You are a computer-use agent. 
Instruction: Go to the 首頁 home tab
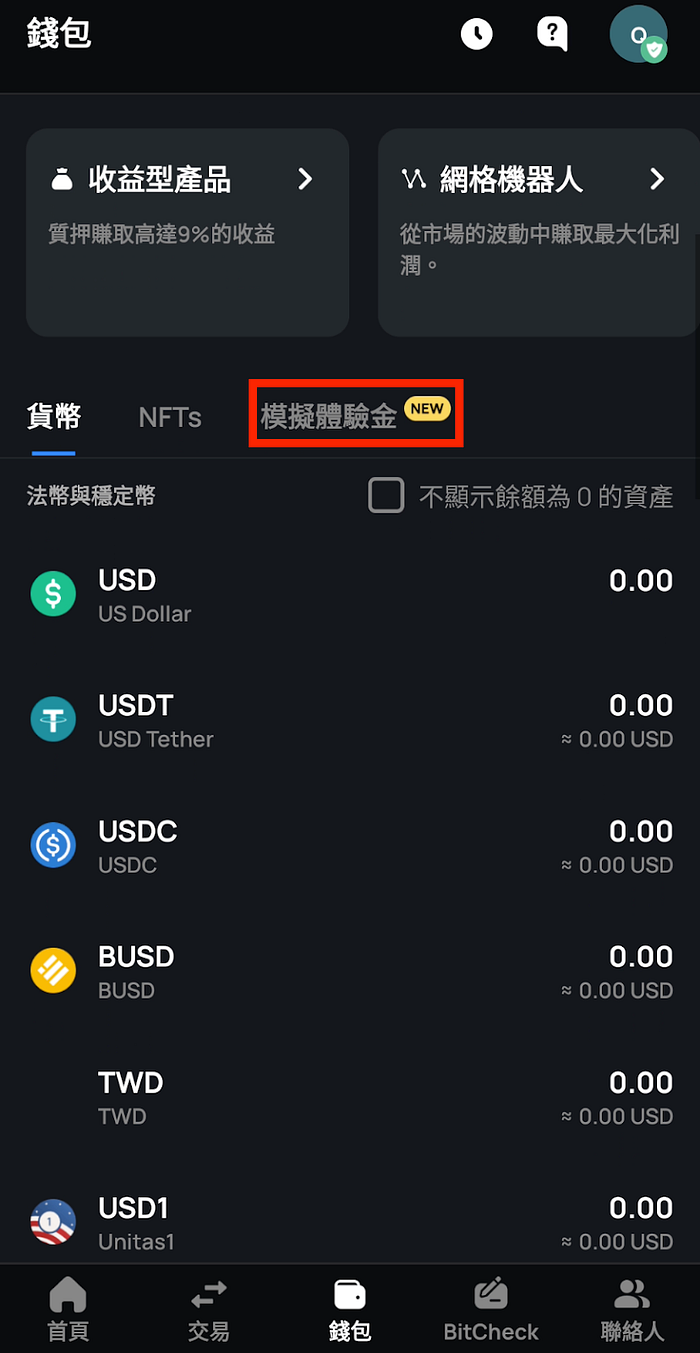68,1308
